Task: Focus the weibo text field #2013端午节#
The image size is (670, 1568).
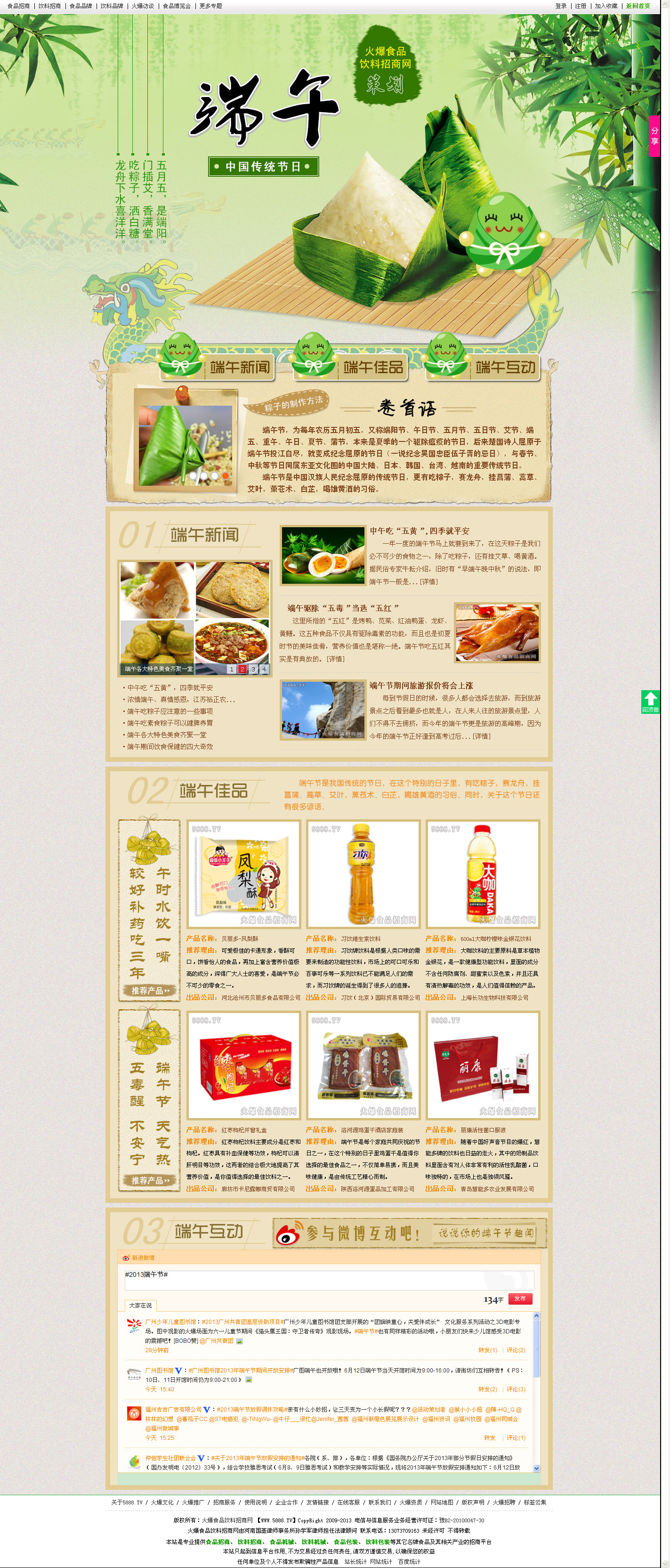Action: coord(329,1280)
